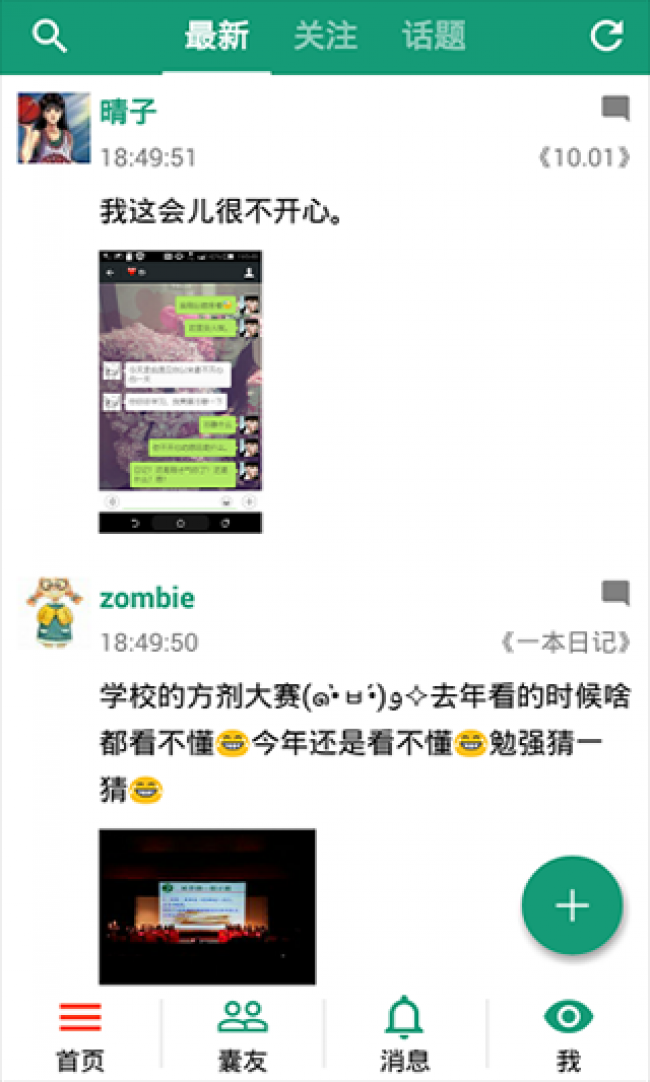Create a new post with the plus button
650x1082 pixels.
pyautogui.click(x=572, y=906)
